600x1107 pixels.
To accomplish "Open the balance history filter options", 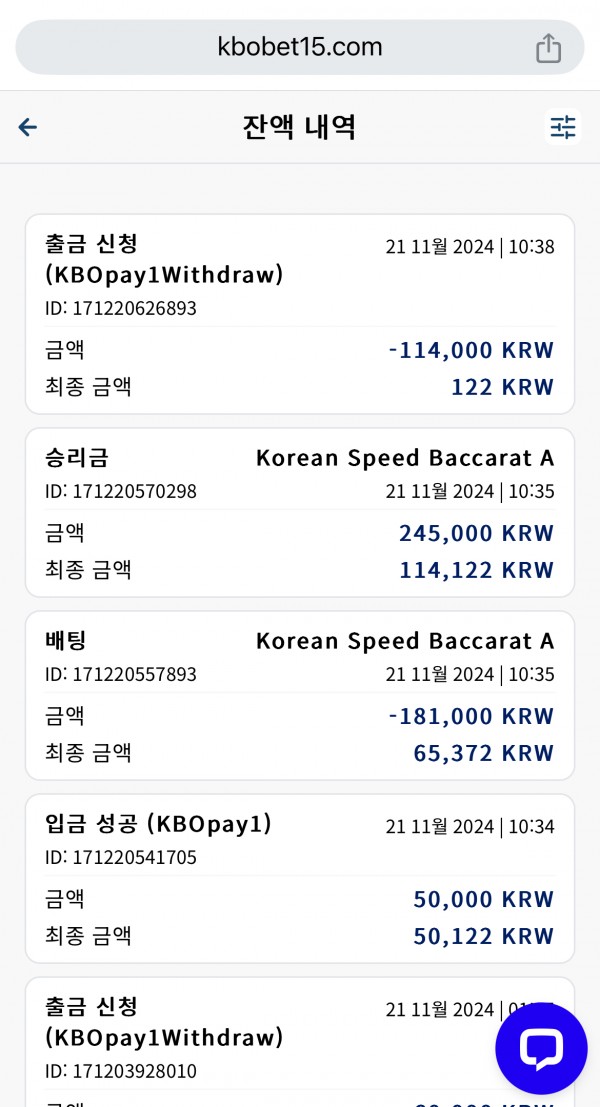I will tap(563, 127).
